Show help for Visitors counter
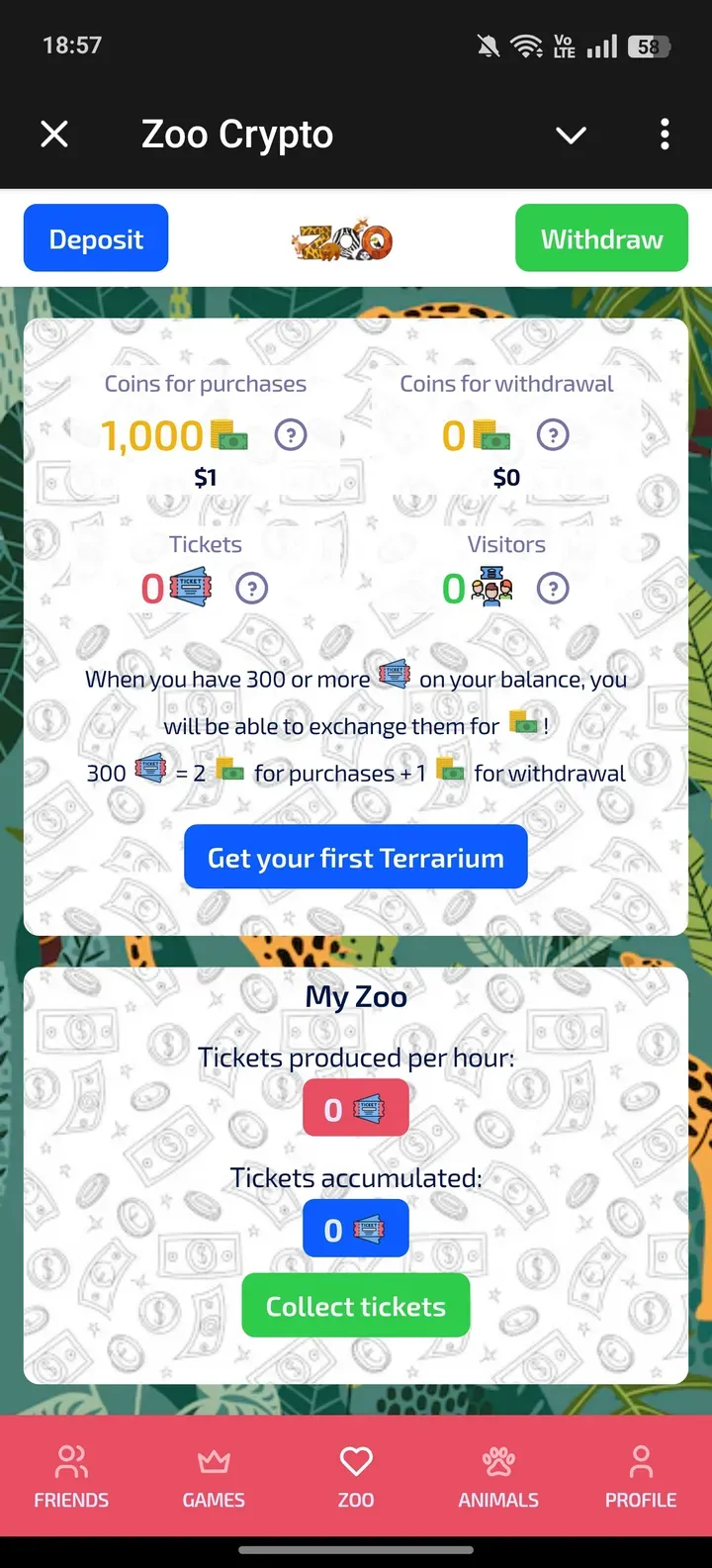 click(x=553, y=588)
